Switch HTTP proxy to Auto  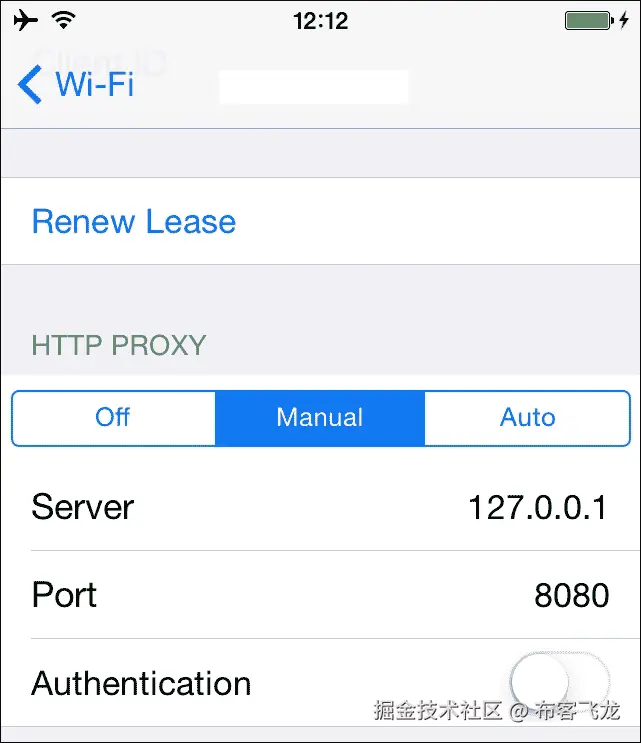pyautogui.click(x=527, y=417)
